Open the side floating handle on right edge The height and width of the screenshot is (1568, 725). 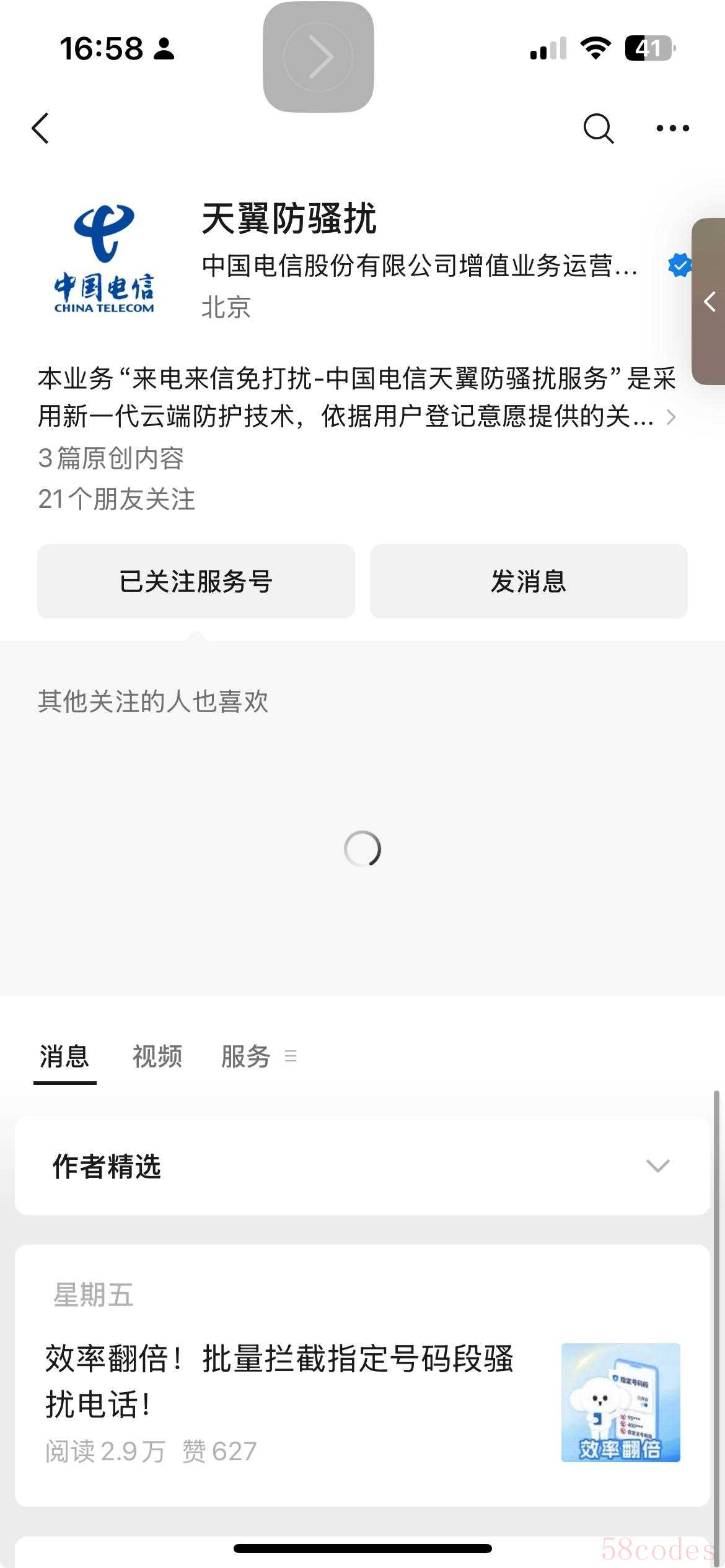(x=708, y=302)
